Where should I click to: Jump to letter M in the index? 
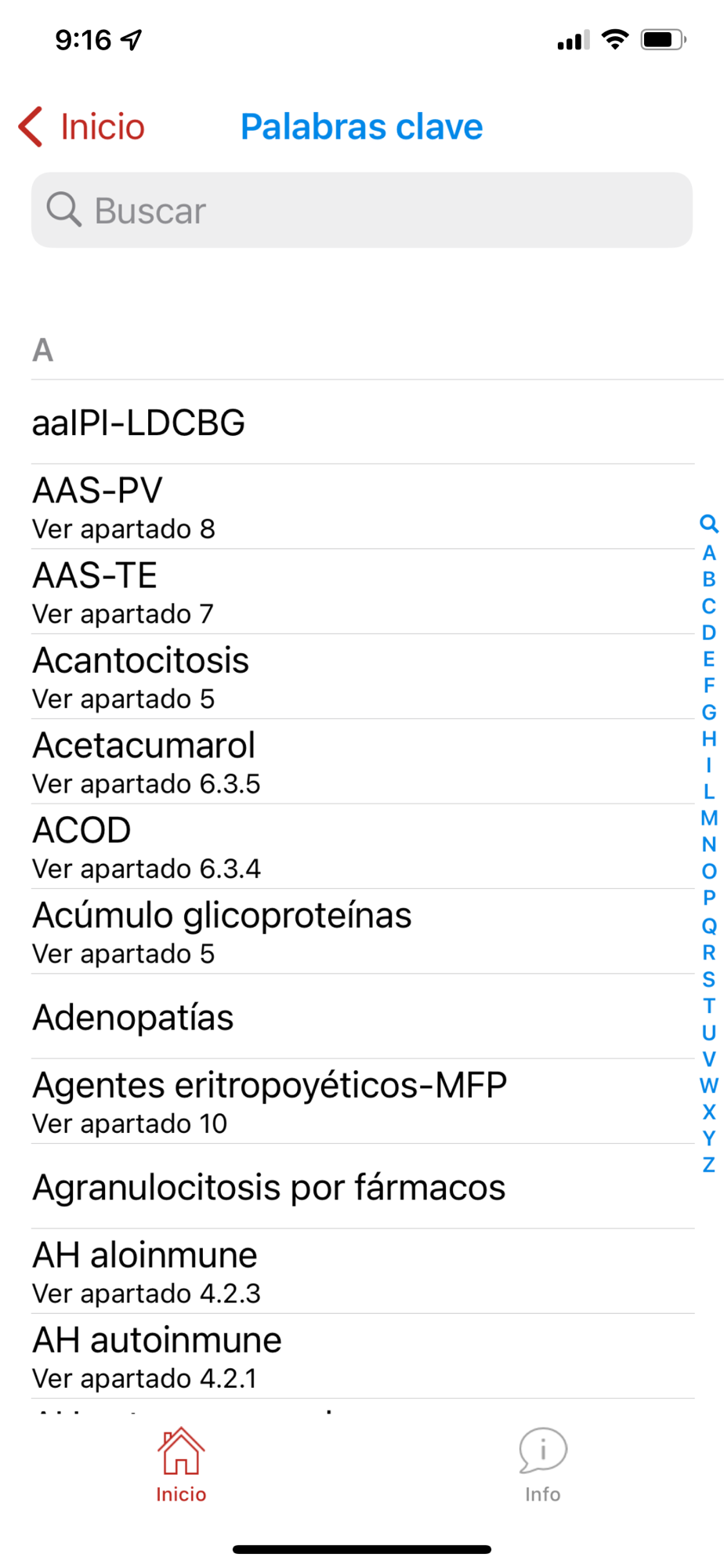(709, 818)
